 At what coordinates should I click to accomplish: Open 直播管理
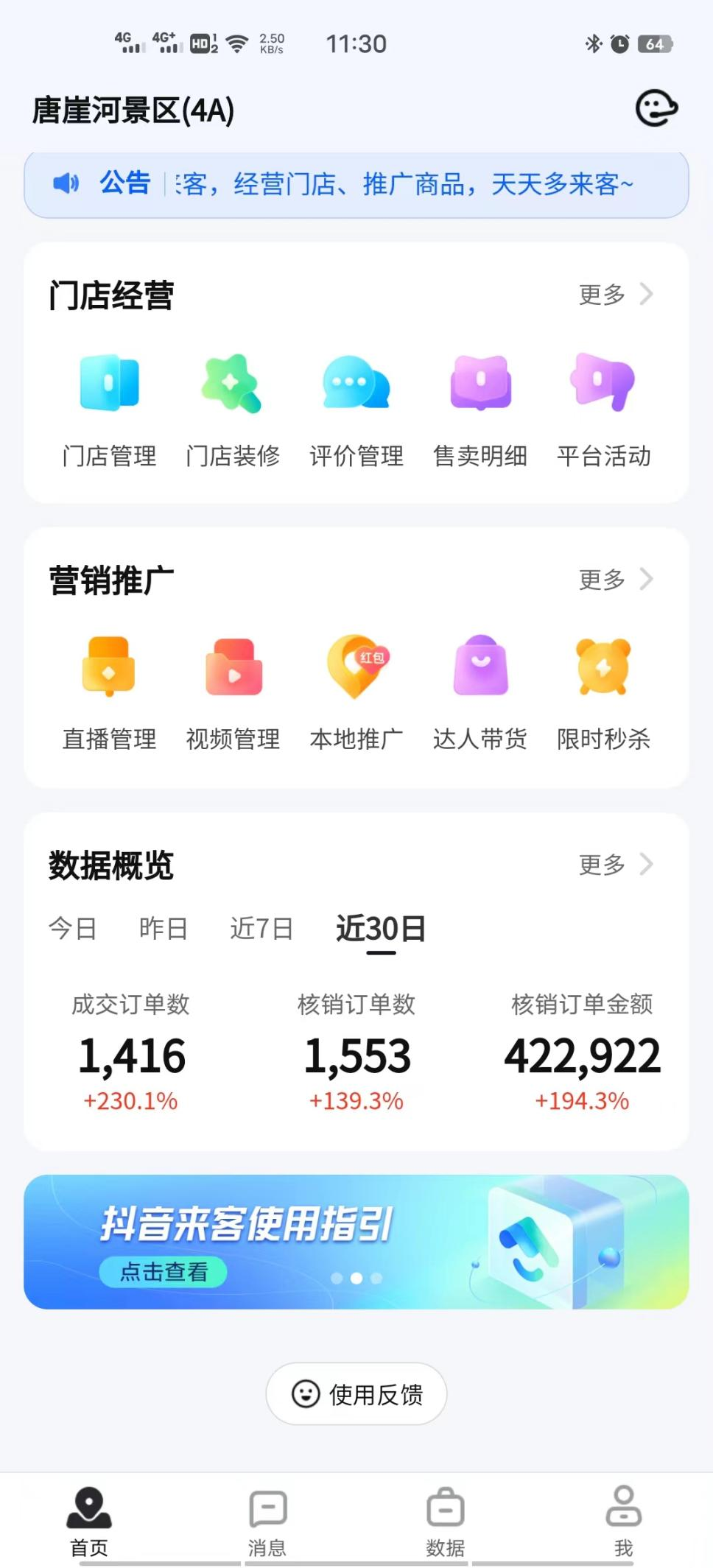[x=110, y=692]
